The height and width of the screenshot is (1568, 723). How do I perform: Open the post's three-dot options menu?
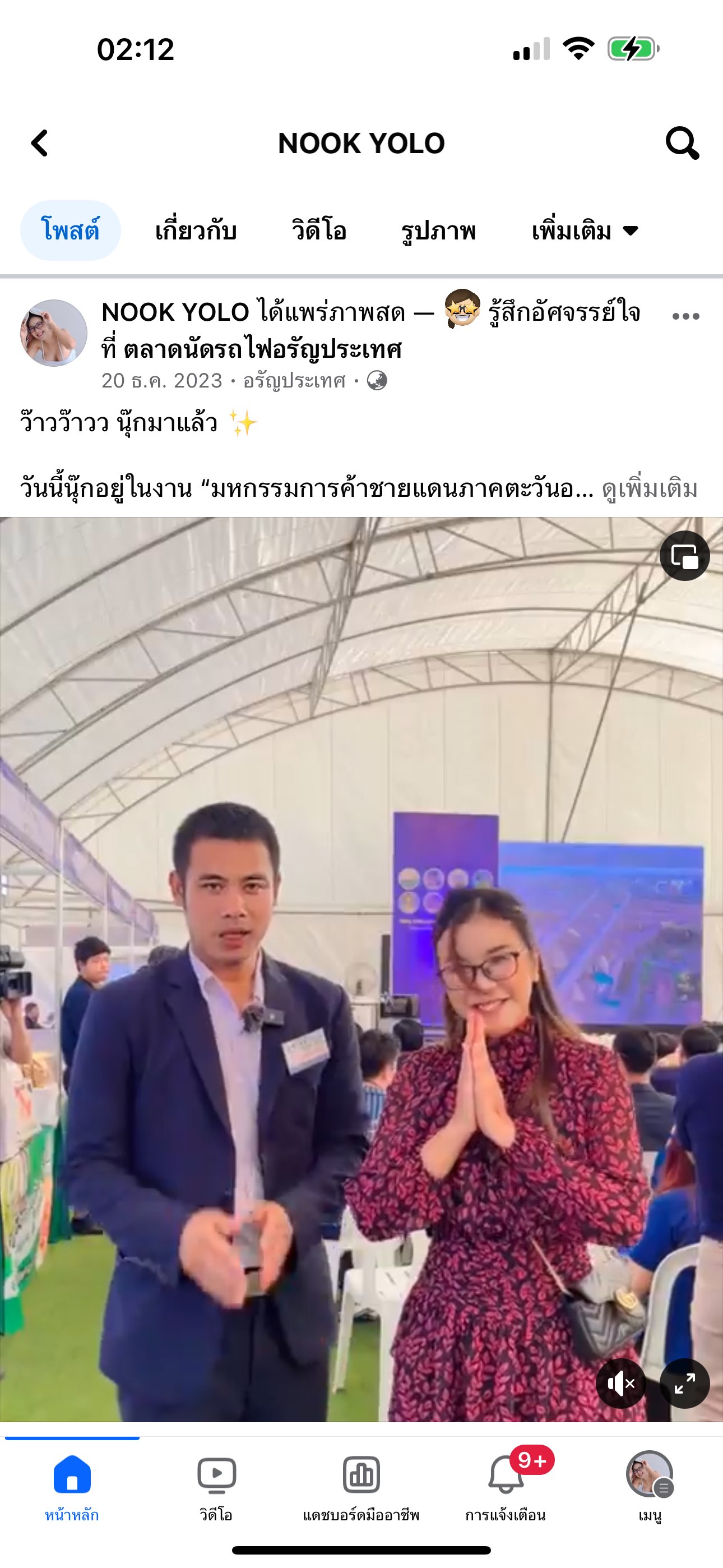point(685,316)
